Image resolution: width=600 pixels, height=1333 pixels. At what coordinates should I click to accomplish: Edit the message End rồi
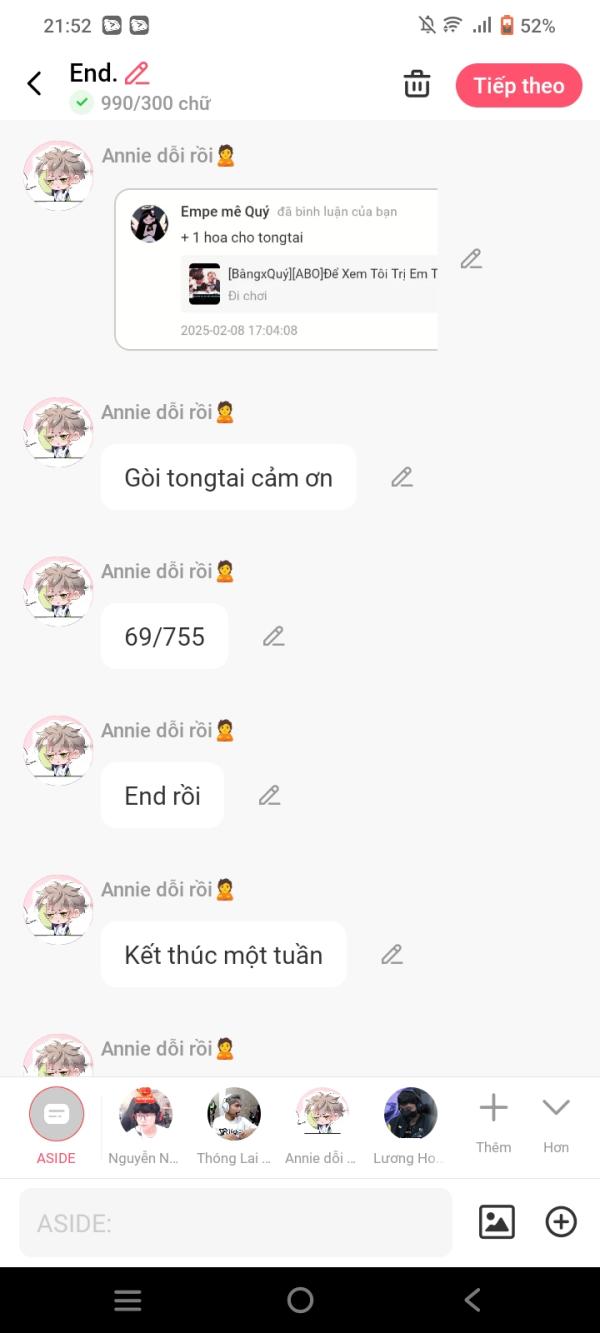269,795
